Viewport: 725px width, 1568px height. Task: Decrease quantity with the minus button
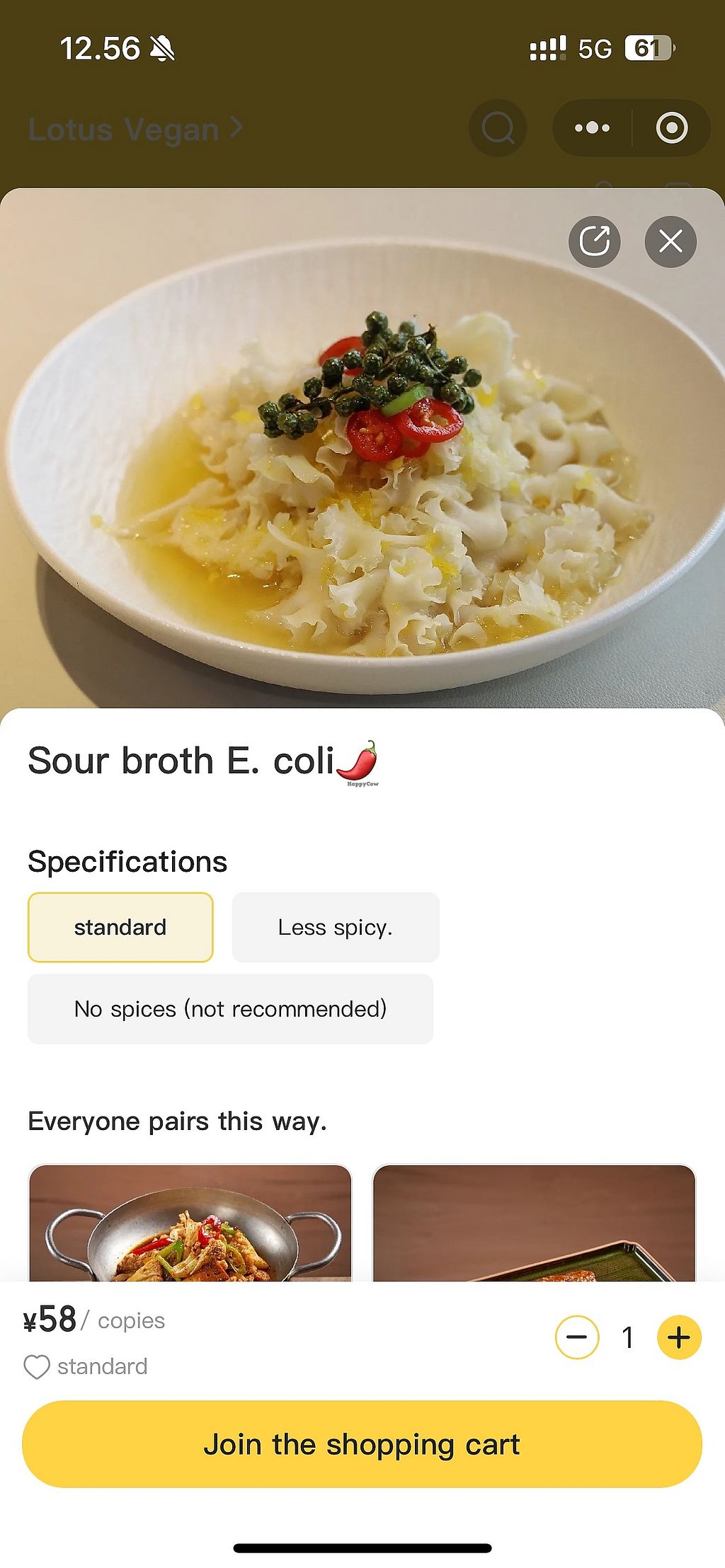577,1337
